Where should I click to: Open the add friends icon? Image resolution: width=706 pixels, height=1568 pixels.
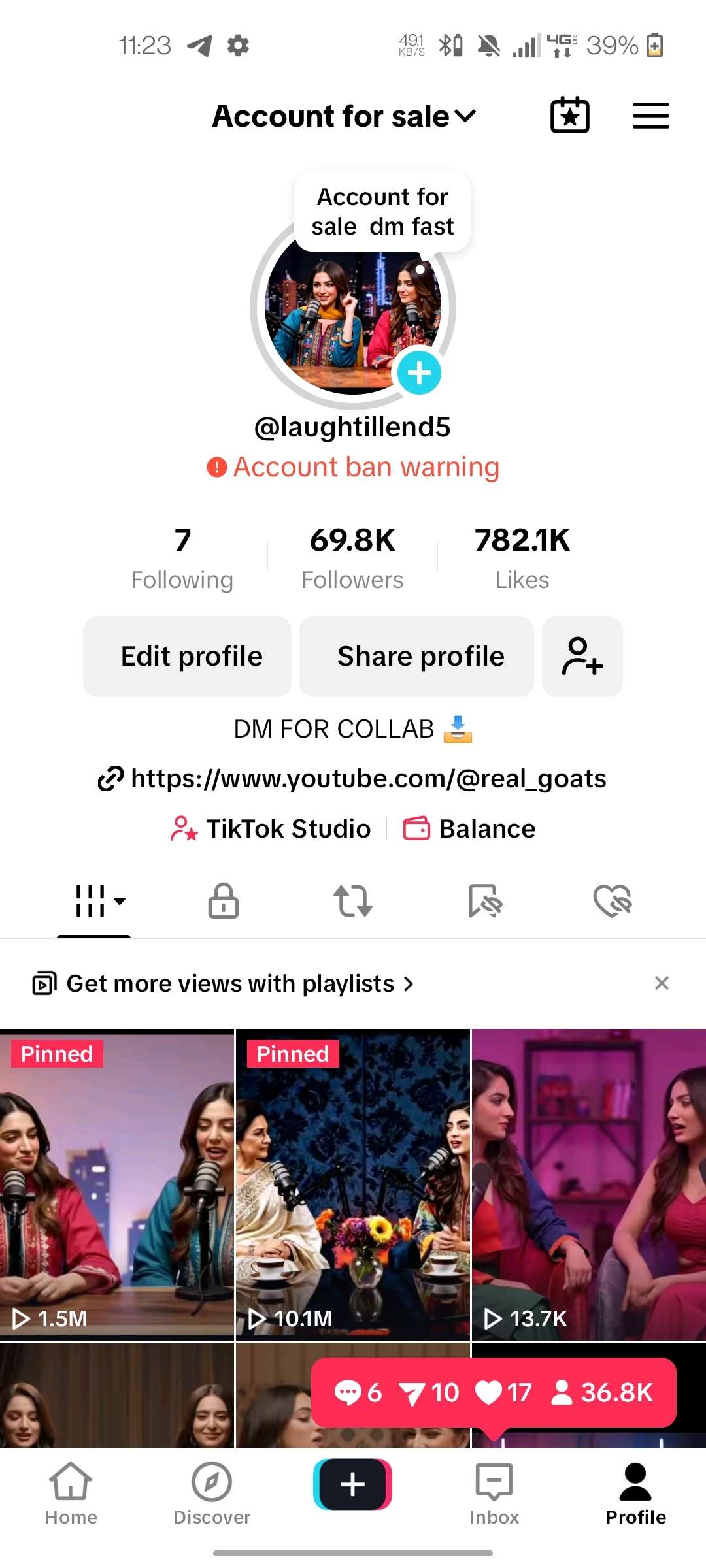tap(582, 657)
